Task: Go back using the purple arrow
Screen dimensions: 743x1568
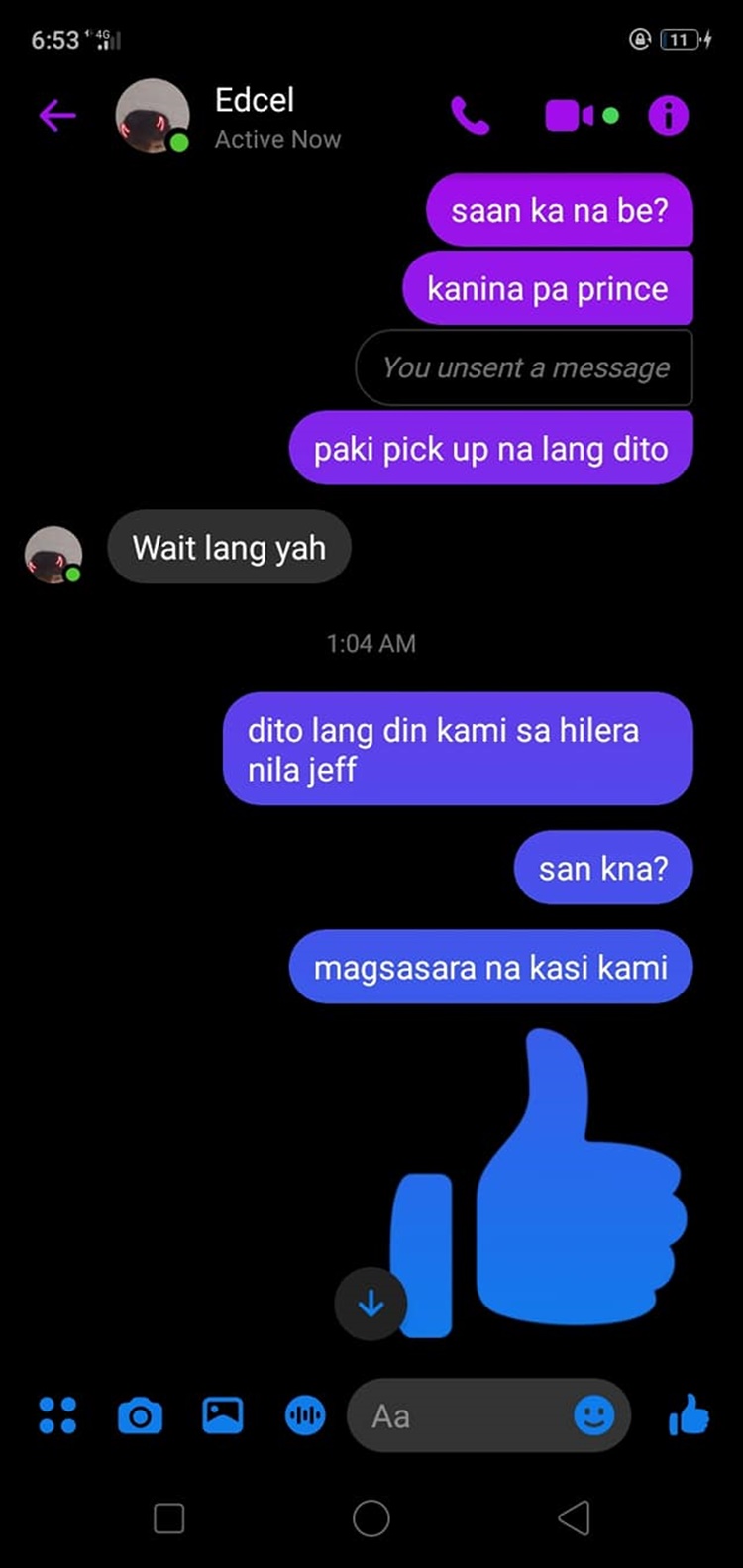Action: pos(57,116)
